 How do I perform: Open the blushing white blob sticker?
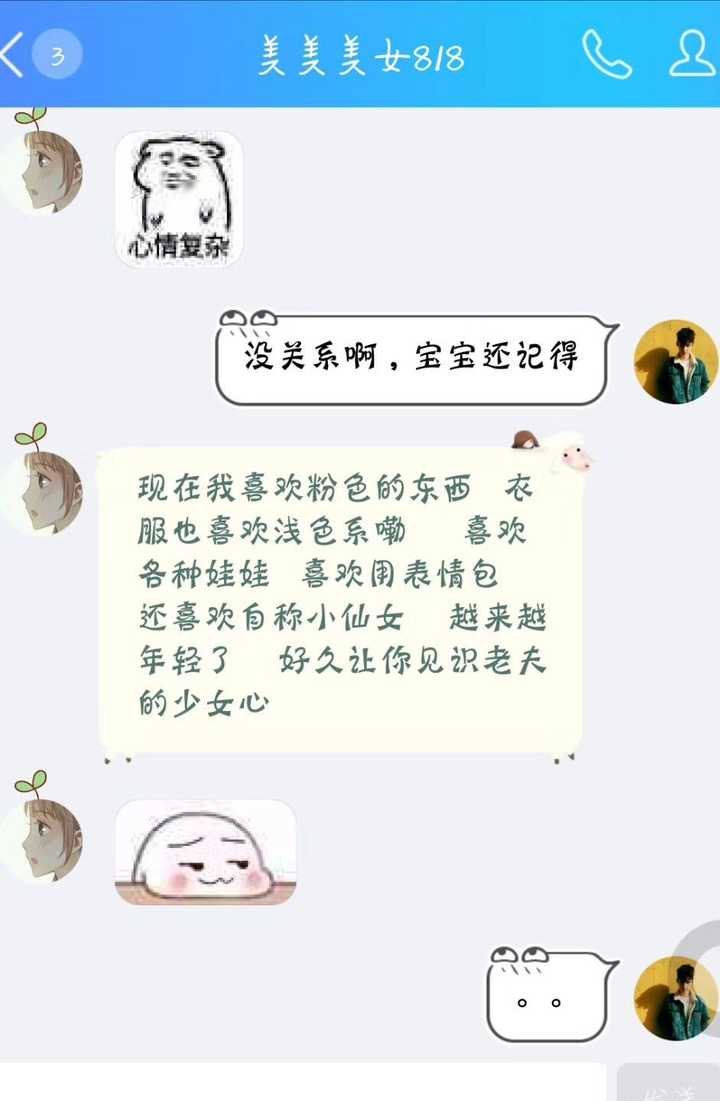(x=205, y=852)
